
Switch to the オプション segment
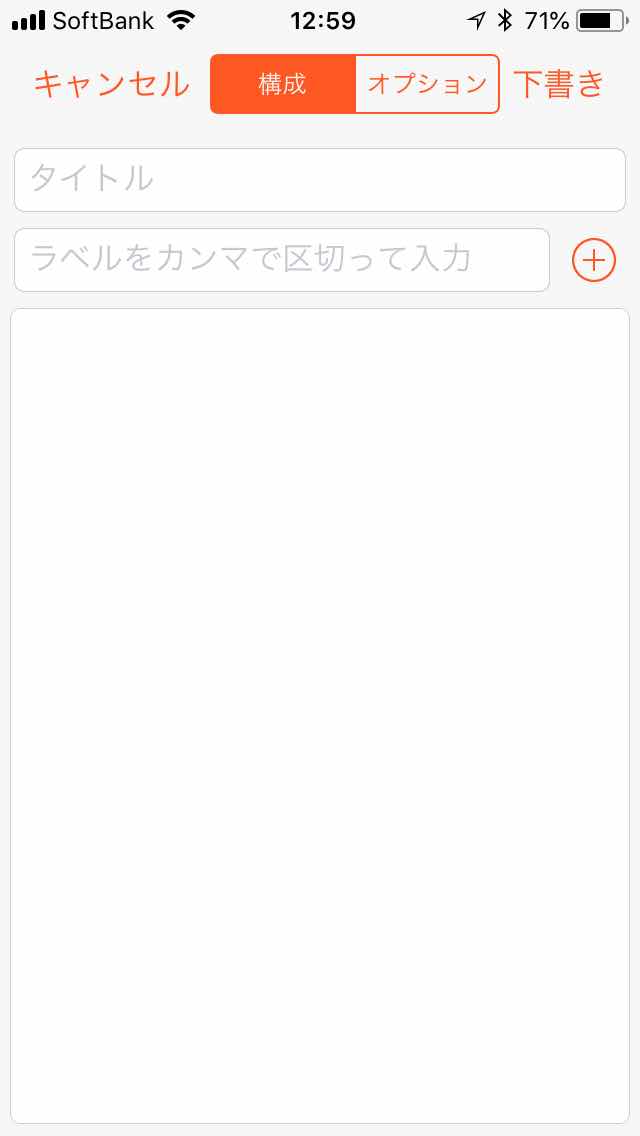(428, 84)
